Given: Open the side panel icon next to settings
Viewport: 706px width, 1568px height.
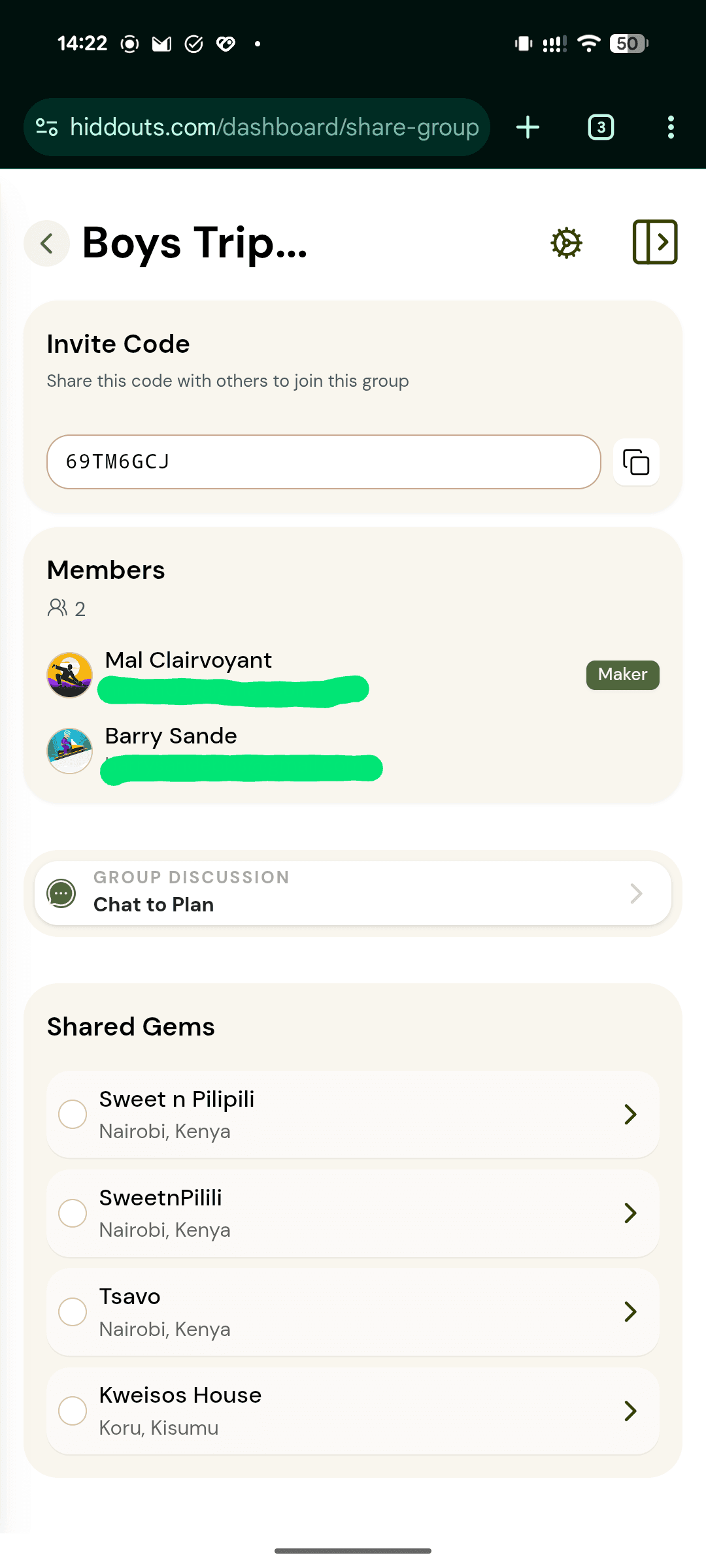Looking at the screenshot, I should [655, 242].
